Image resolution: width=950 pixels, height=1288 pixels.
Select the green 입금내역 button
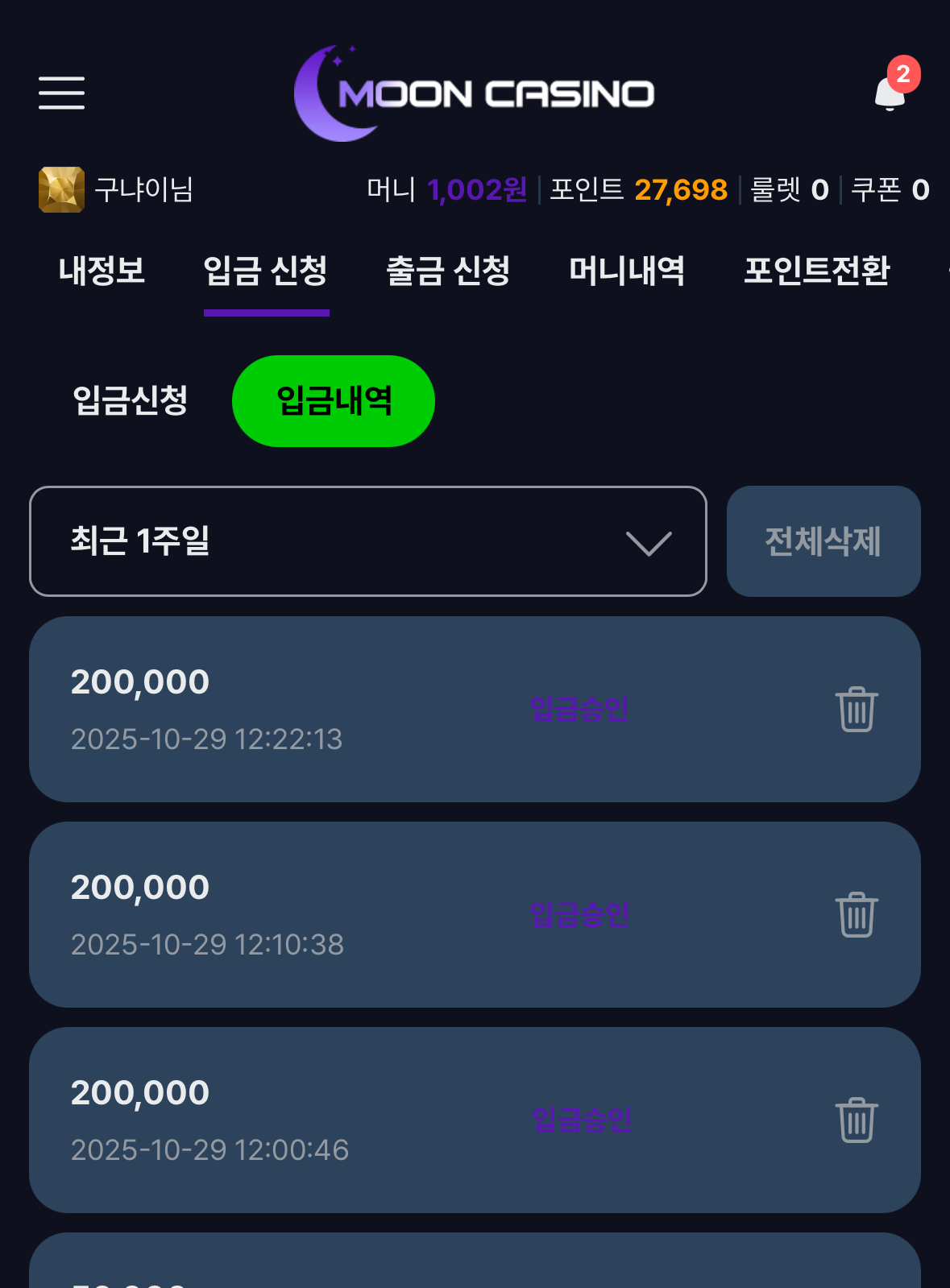click(x=334, y=400)
